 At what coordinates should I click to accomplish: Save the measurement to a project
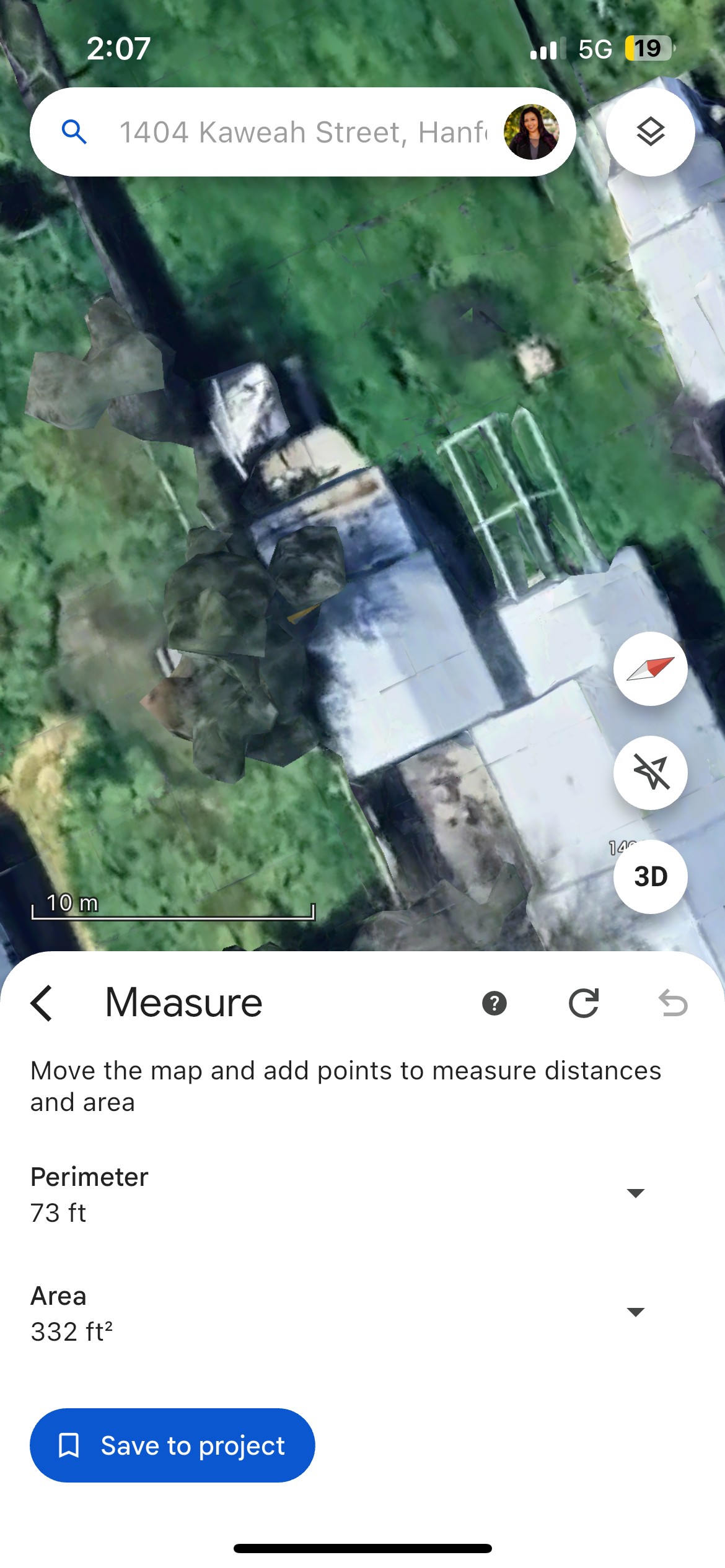point(172,1445)
